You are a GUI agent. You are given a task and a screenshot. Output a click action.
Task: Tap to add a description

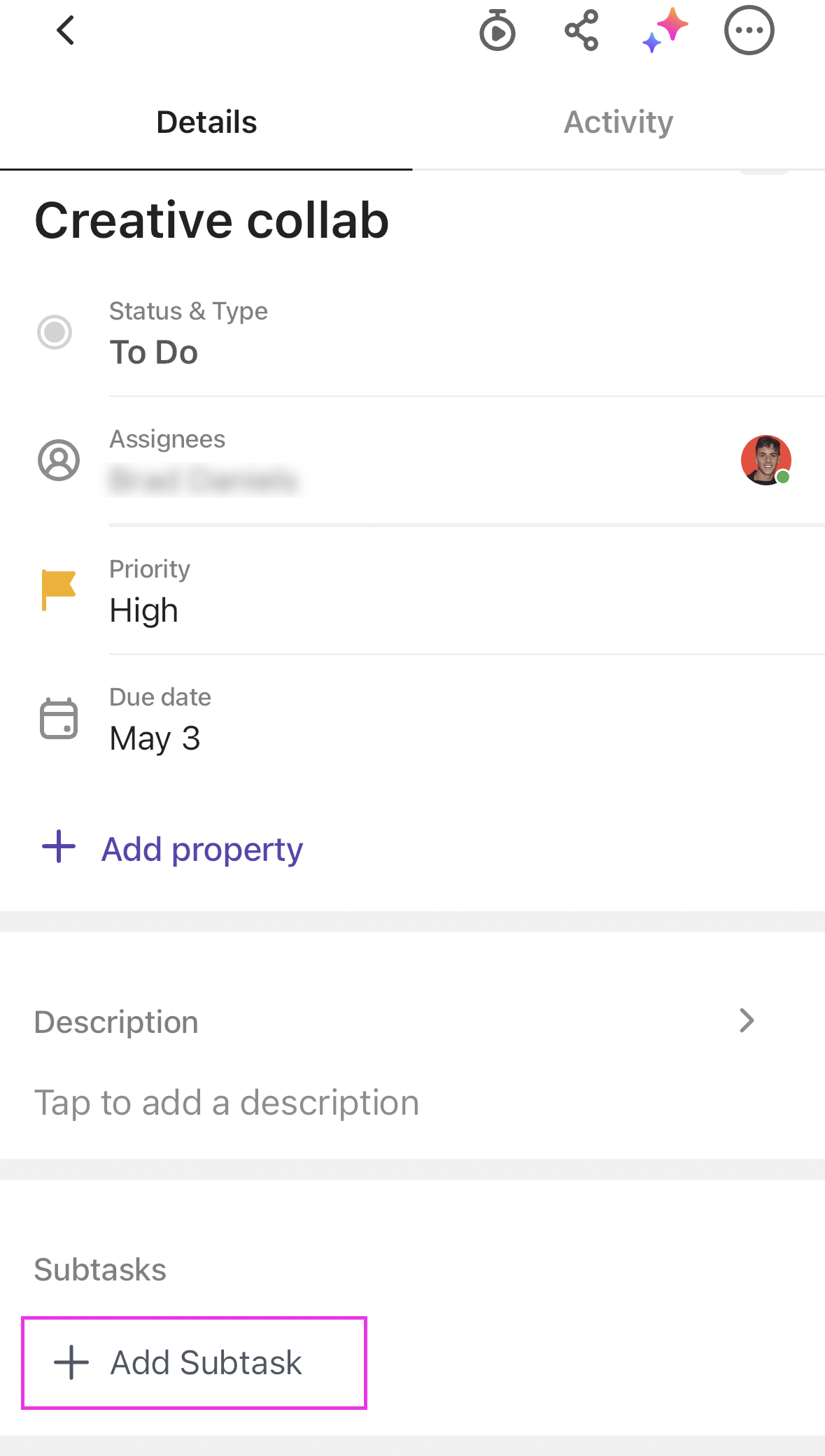pyautogui.click(x=227, y=1102)
